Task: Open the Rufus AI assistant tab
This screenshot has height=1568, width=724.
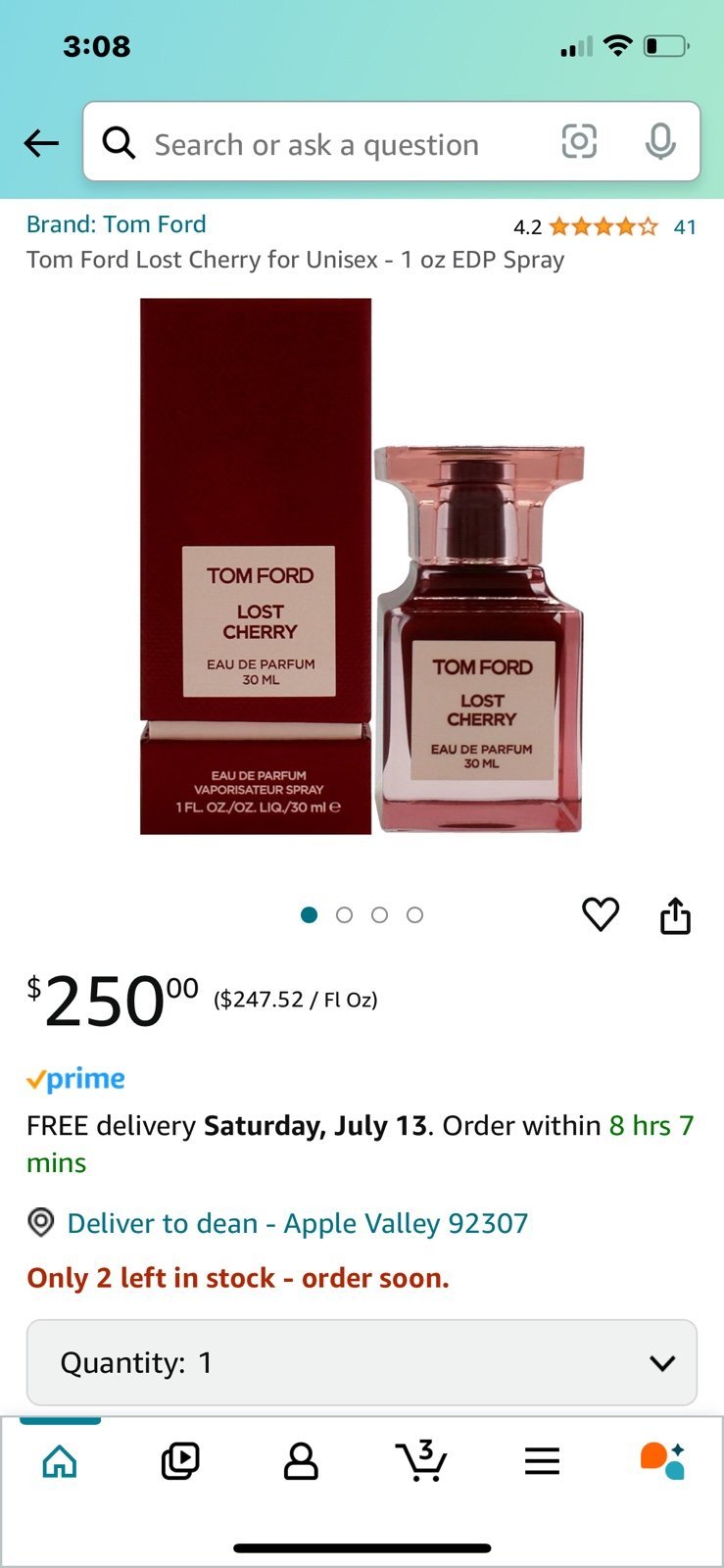Action: [662, 1460]
